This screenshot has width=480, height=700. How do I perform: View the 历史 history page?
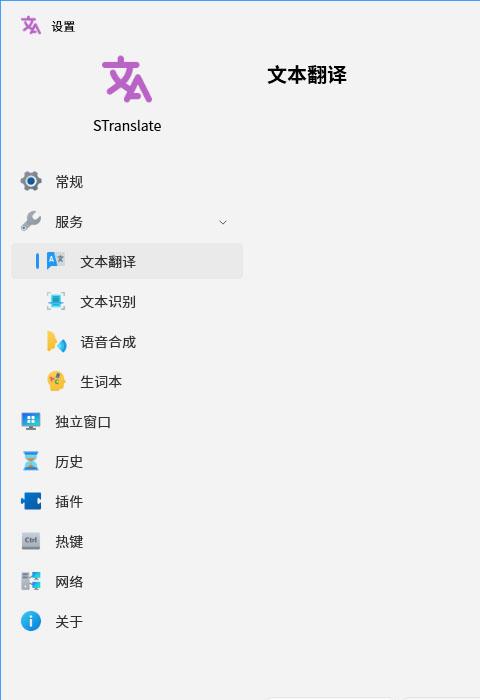127,462
